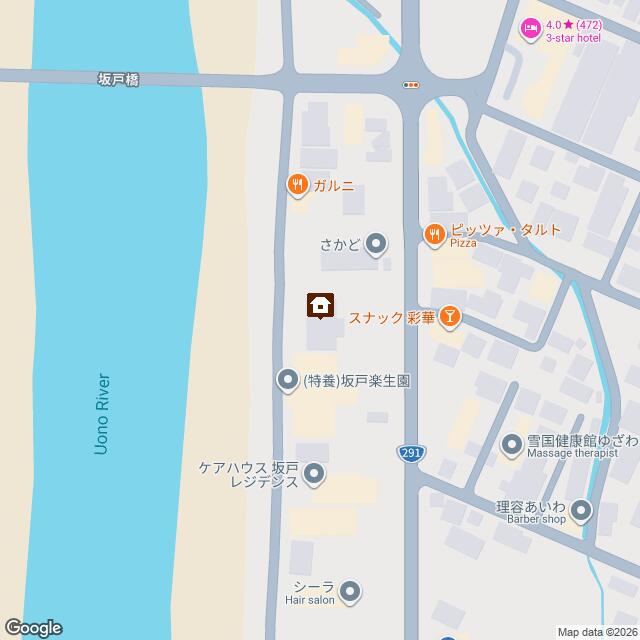640x640 pixels.
Task: Tap the シーラ hair salon pin
Action: tap(349, 593)
